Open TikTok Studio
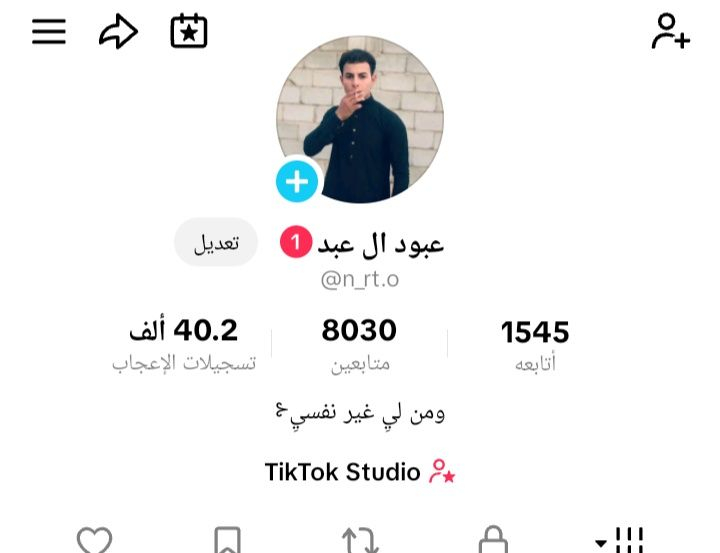720x553 pixels. click(360, 472)
